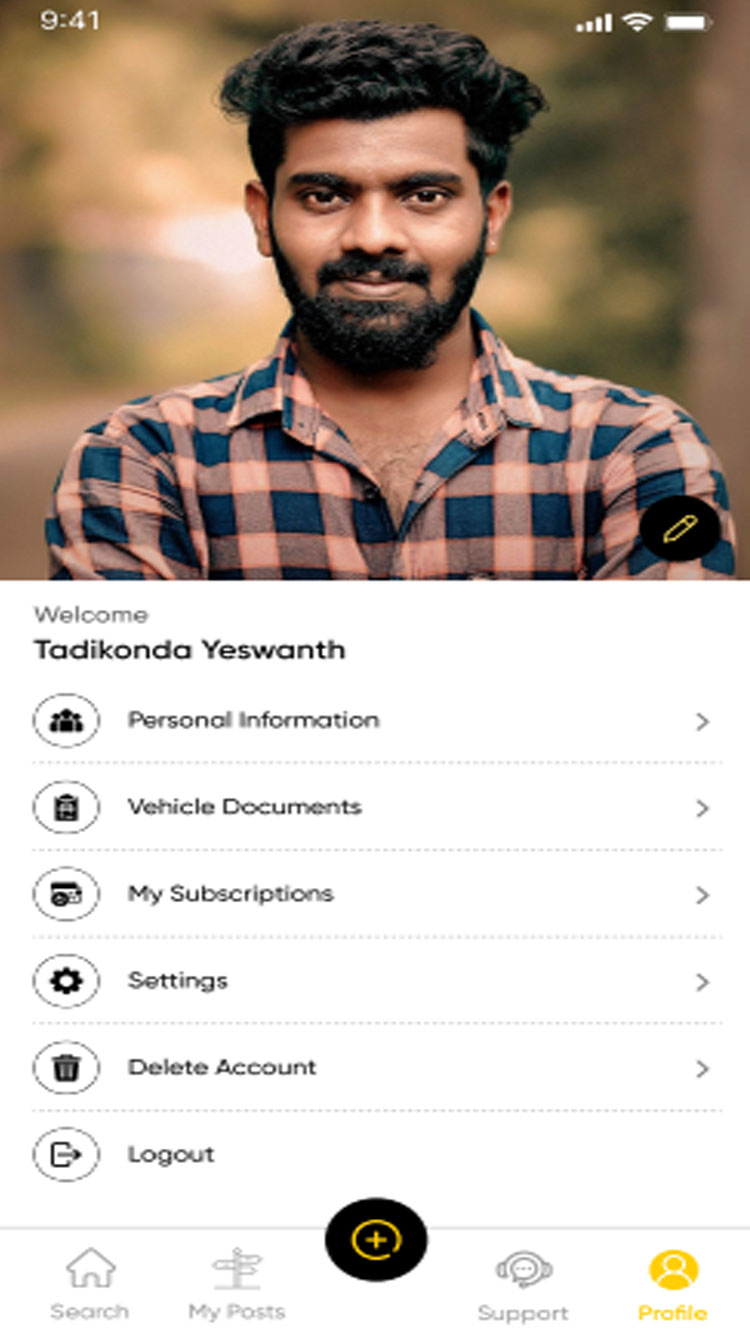Tap the add post plus button
This screenshot has width=750, height=1334.
point(376,1240)
